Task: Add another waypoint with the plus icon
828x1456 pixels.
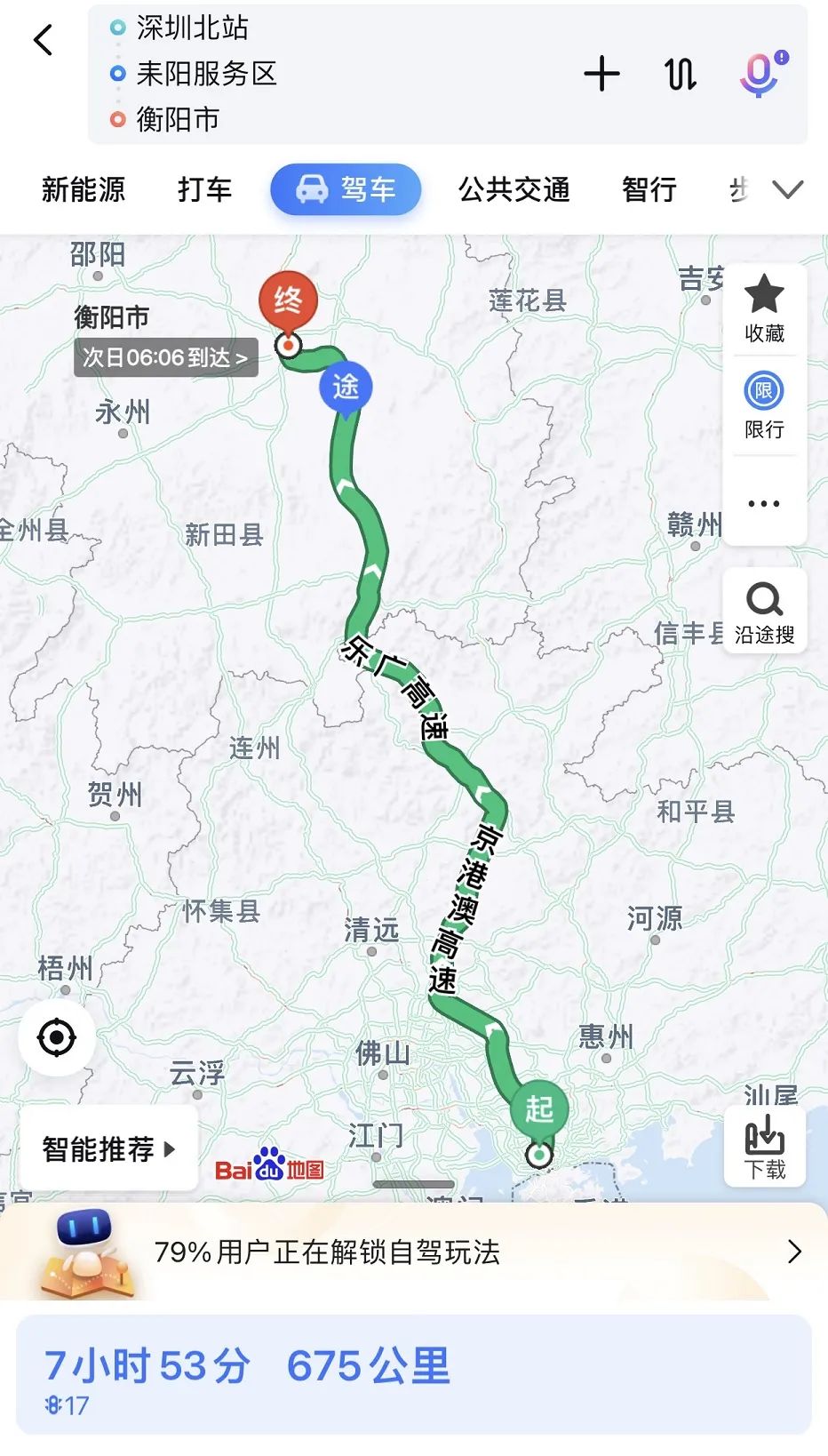Action: (601, 74)
